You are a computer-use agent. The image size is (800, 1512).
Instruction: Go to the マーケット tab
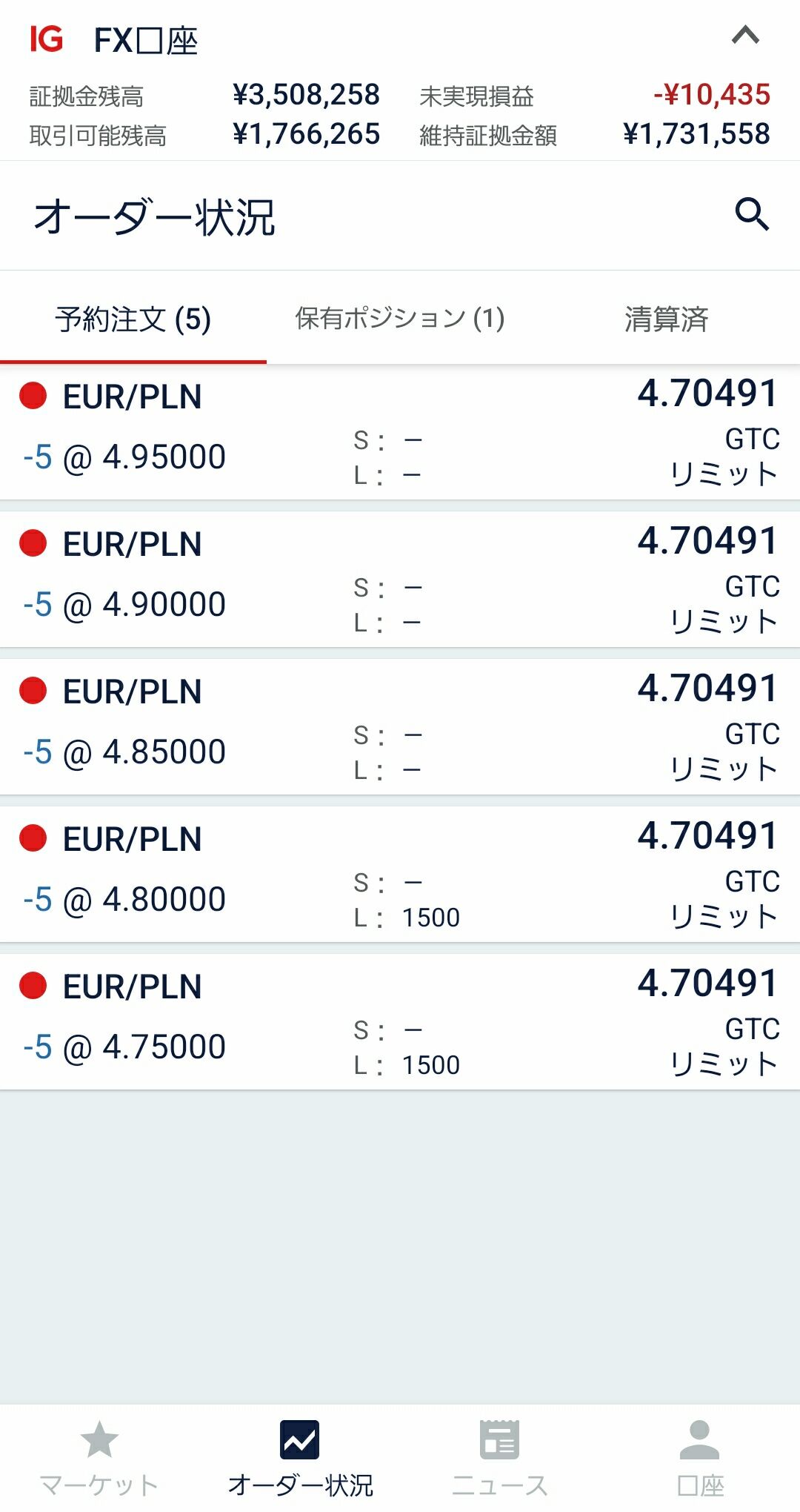99,1457
